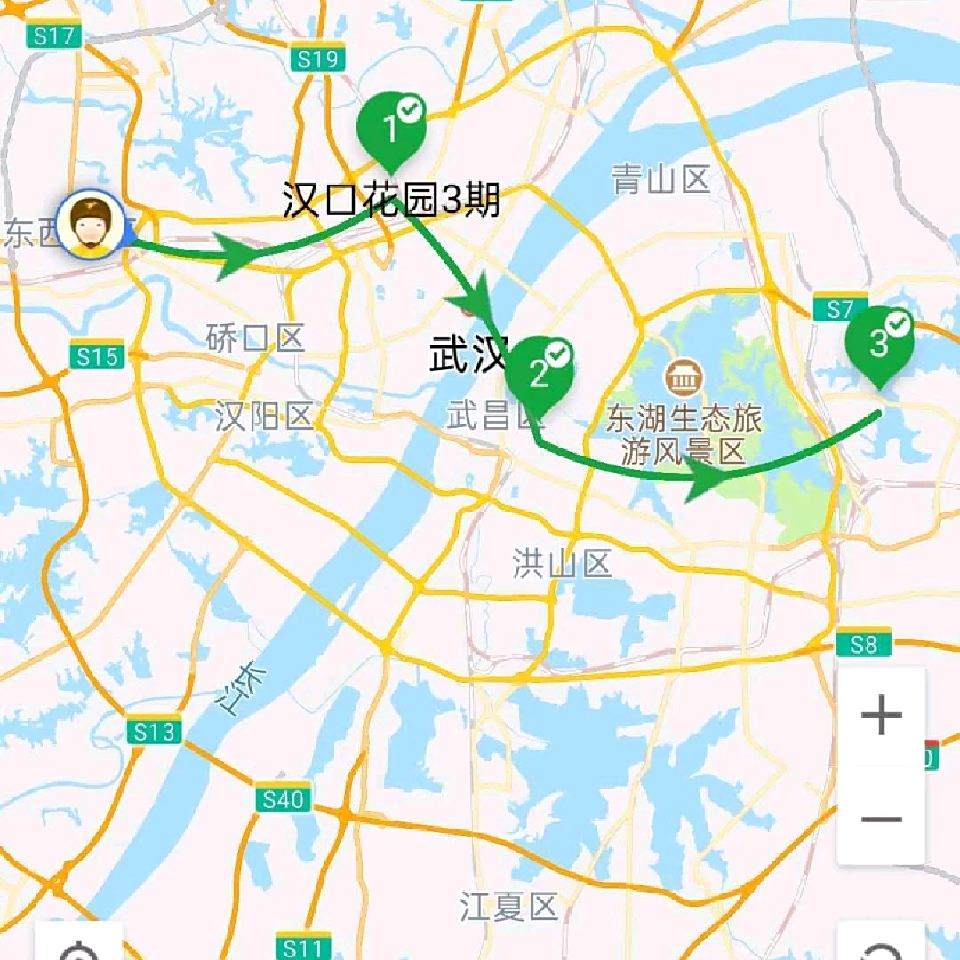Viewport: 960px width, 960px height.
Task: Zoom in with the plus button
Action: [881, 714]
